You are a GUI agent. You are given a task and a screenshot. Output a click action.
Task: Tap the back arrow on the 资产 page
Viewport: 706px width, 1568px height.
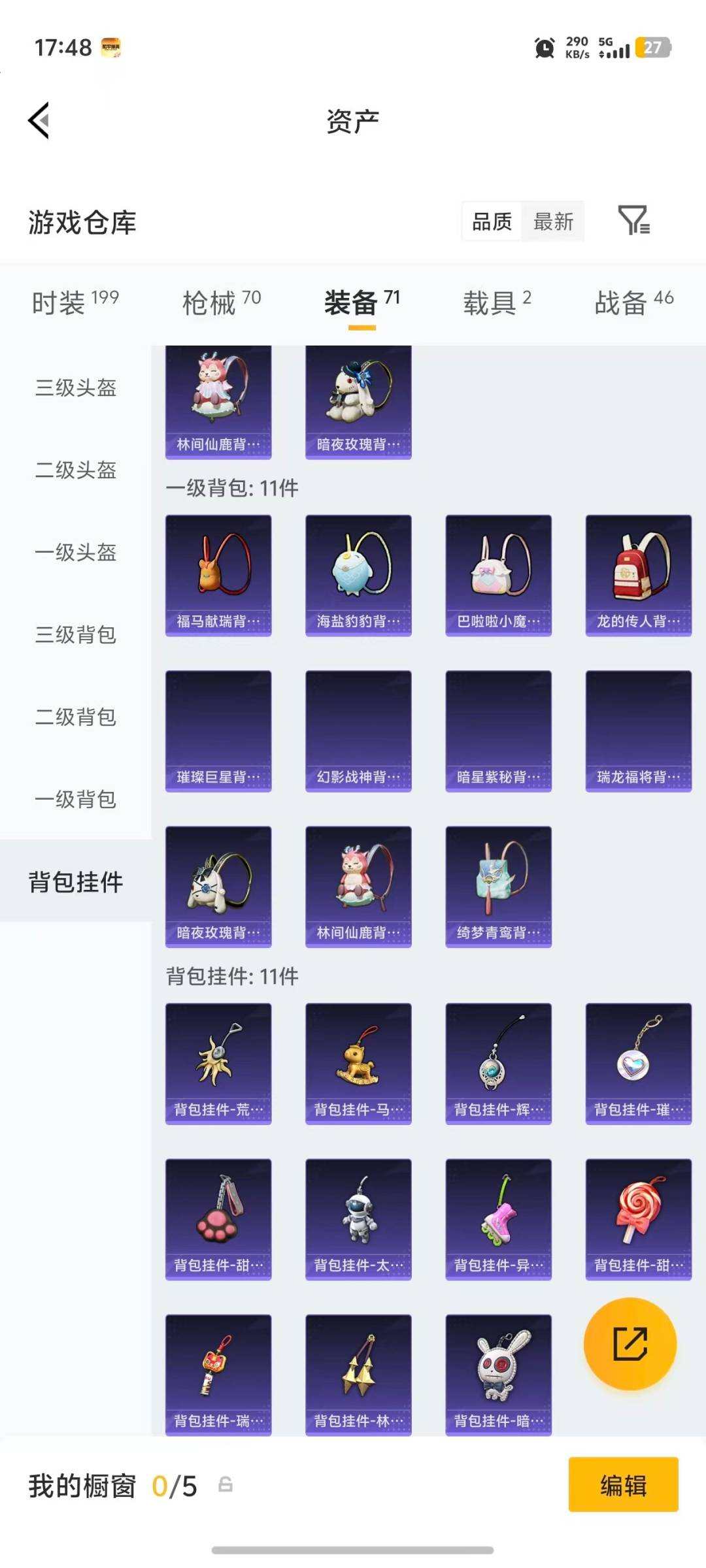point(38,120)
